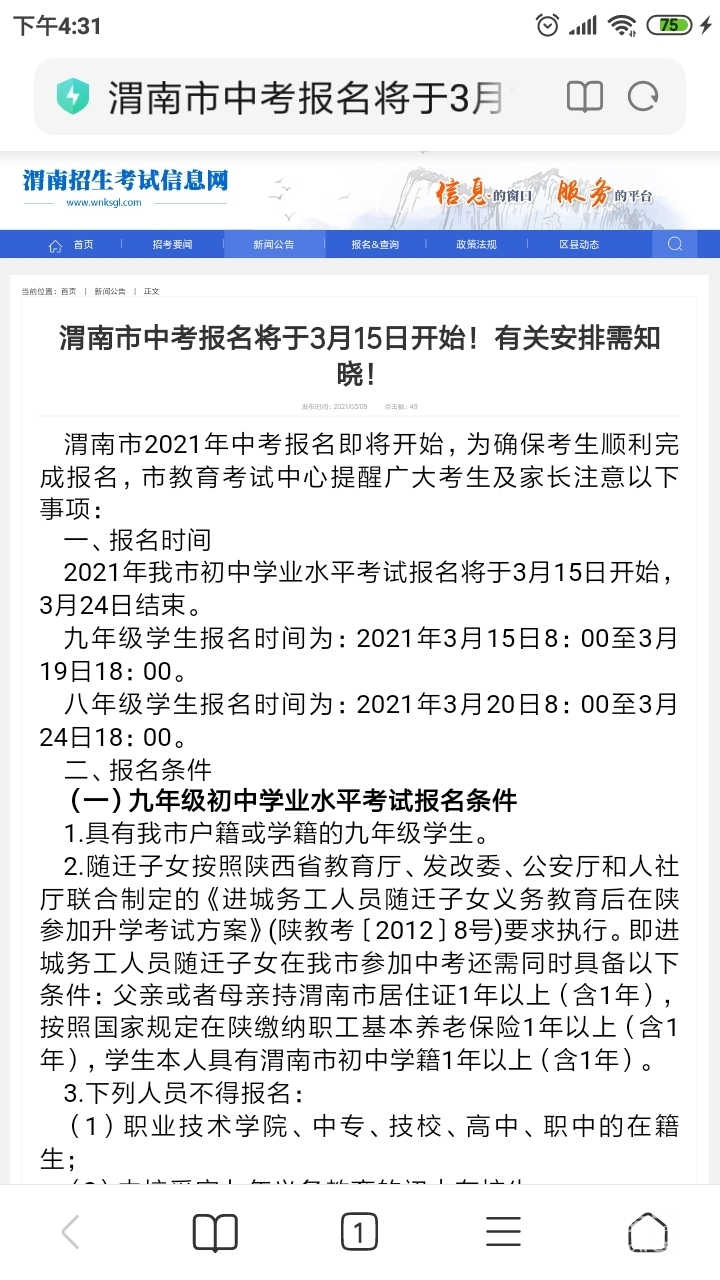Open reader mode from the book icon
The width and height of the screenshot is (720, 1280).
pyautogui.click(x=585, y=97)
